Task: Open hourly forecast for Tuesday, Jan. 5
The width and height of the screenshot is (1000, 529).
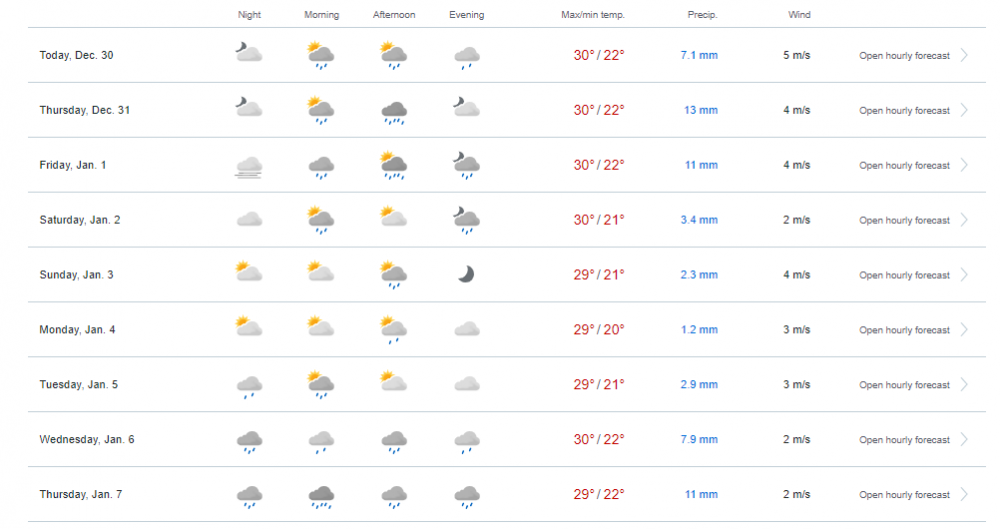Action: (904, 385)
